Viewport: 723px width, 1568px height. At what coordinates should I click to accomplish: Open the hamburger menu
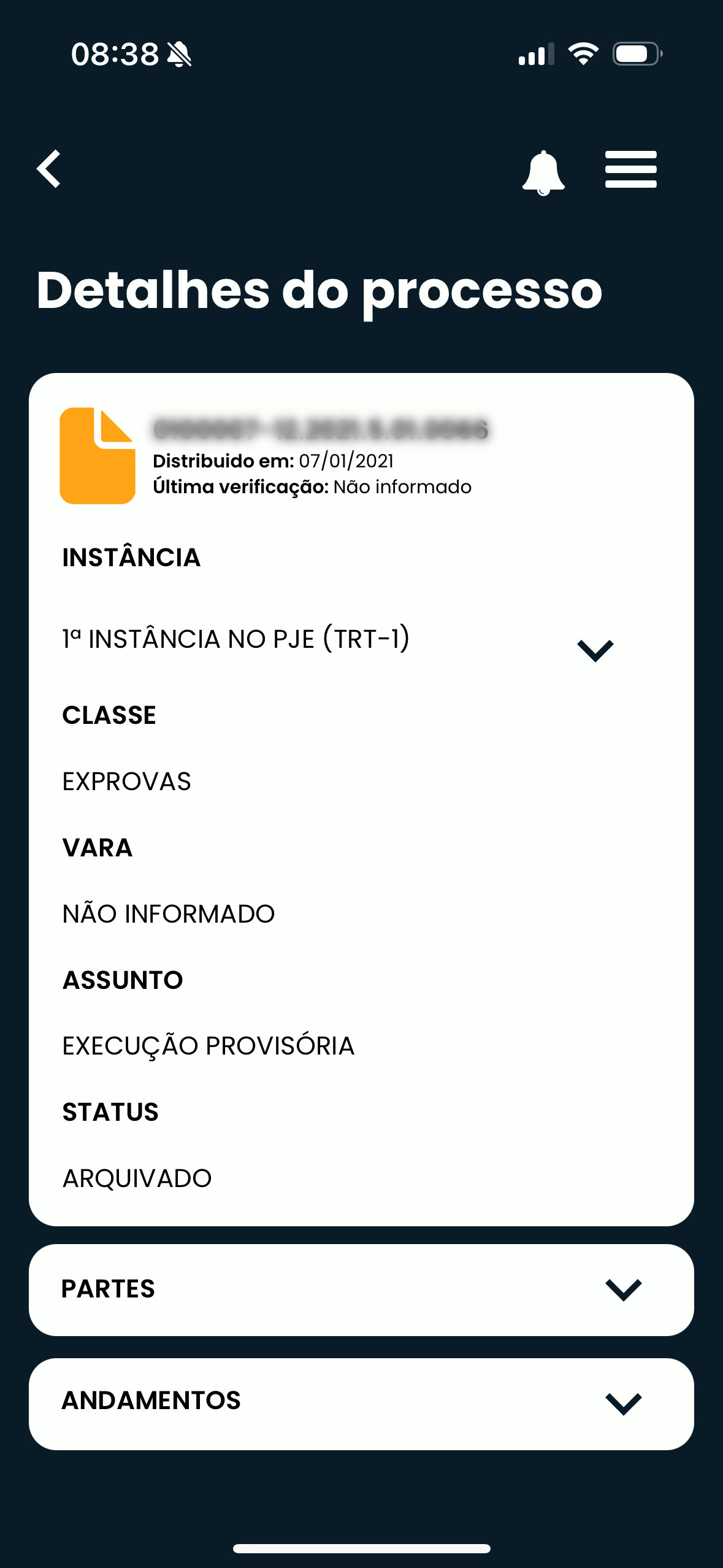630,170
